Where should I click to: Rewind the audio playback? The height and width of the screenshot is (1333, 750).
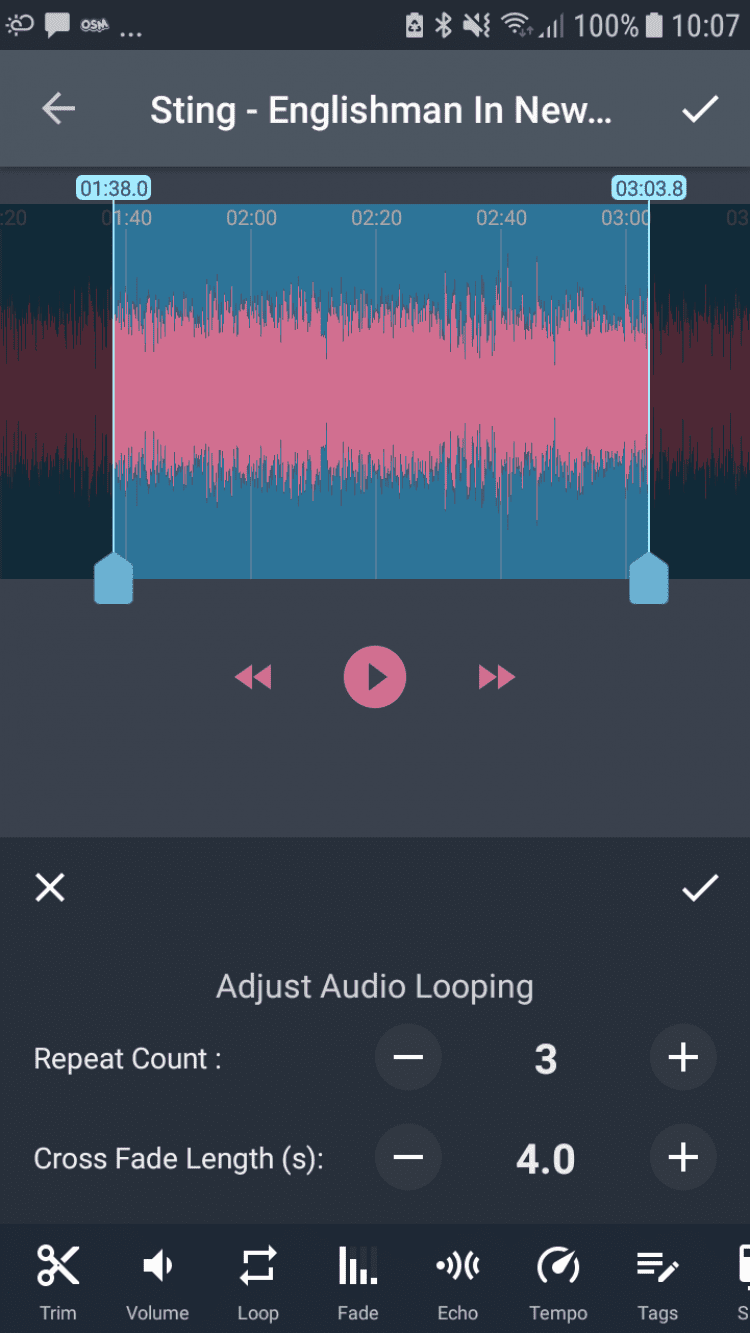[x=253, y=678]
